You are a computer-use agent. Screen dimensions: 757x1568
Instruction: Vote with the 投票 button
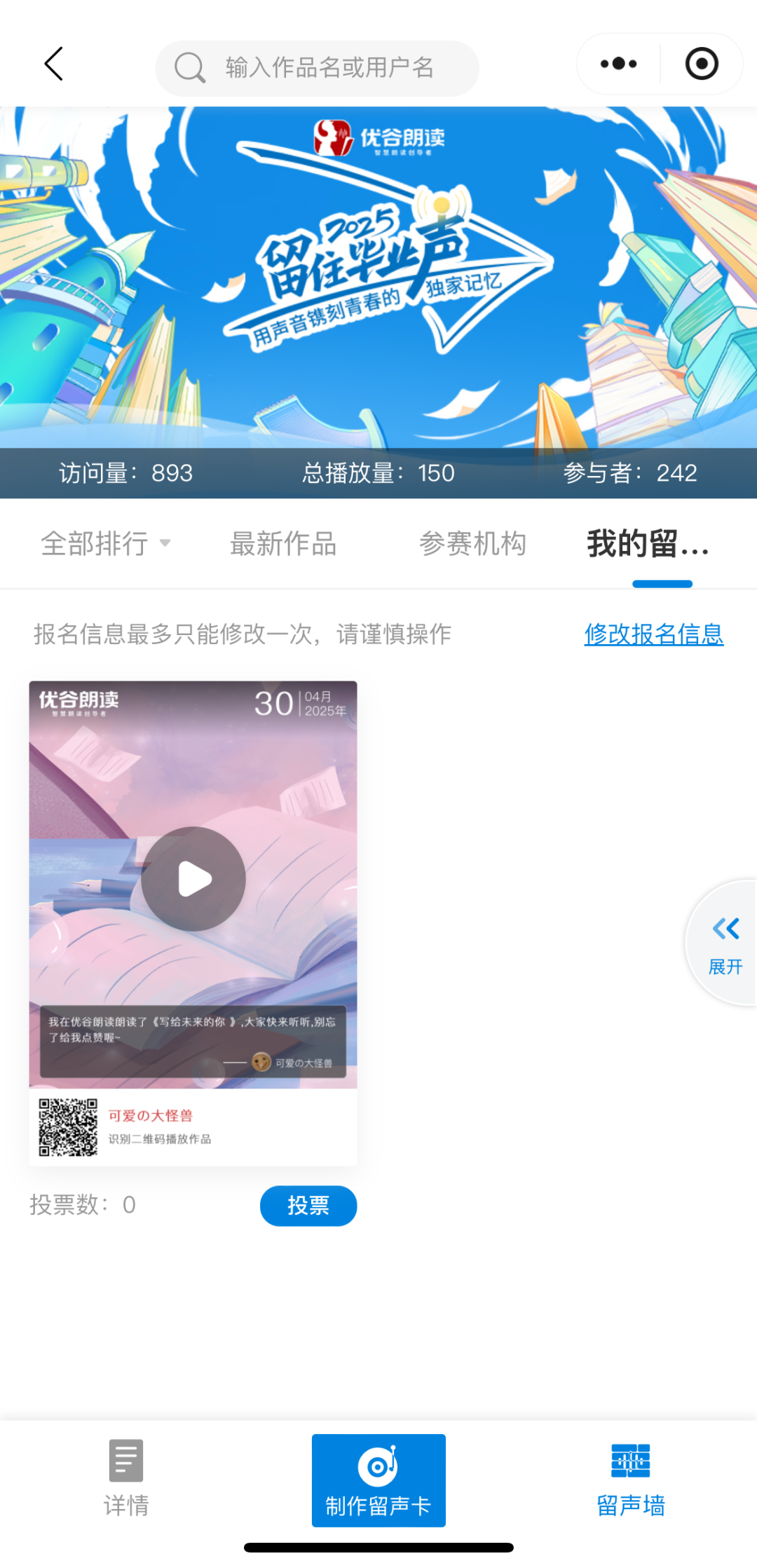click(308, 1206)
